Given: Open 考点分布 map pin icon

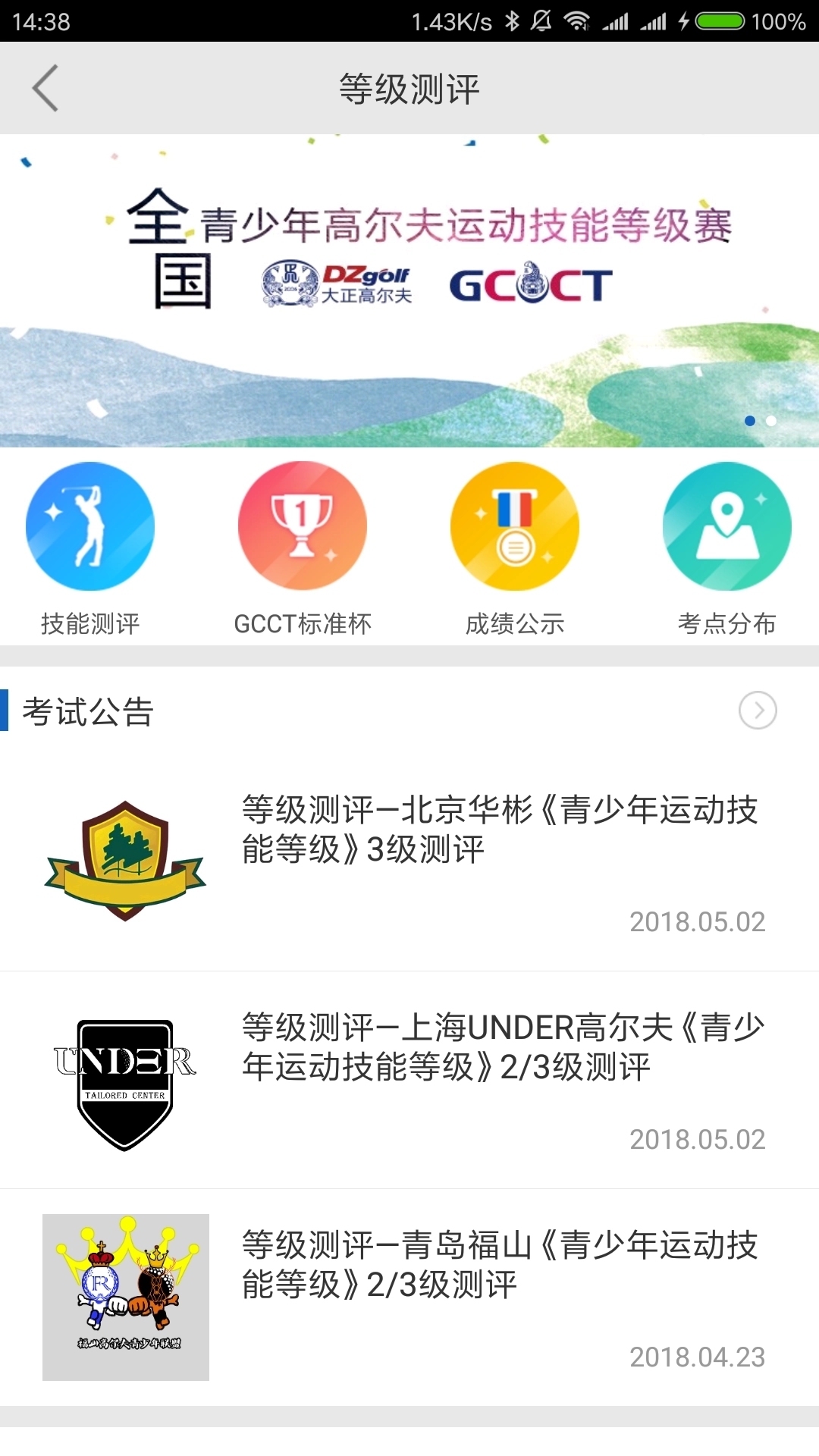Looking at the screenshot, I should point(726,526).
